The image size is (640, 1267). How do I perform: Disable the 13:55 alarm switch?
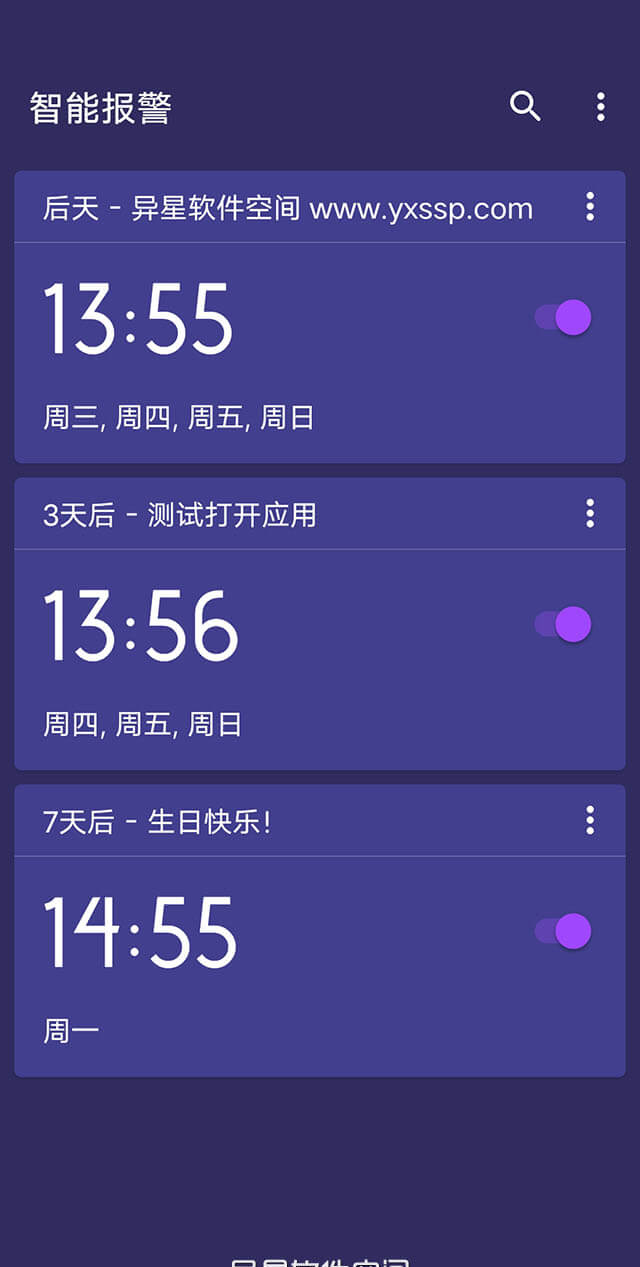tap(564, 318)
